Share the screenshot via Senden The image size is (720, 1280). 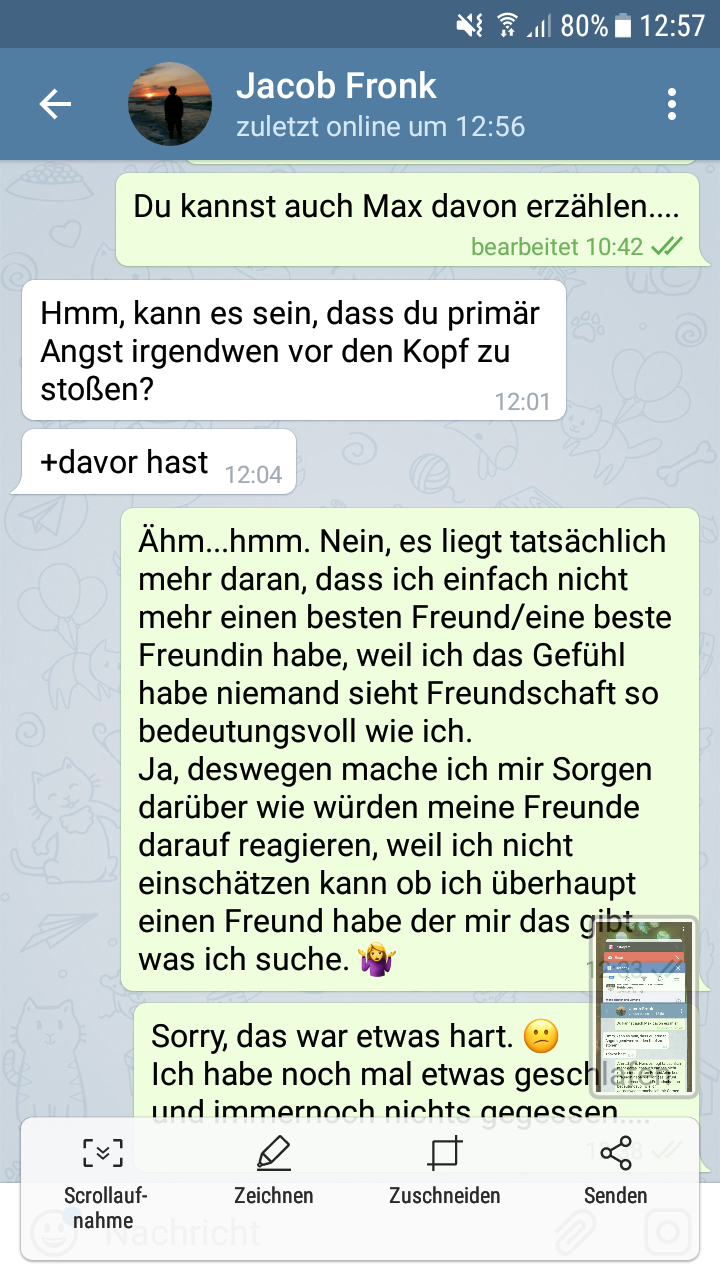(x=615, y=1172)
